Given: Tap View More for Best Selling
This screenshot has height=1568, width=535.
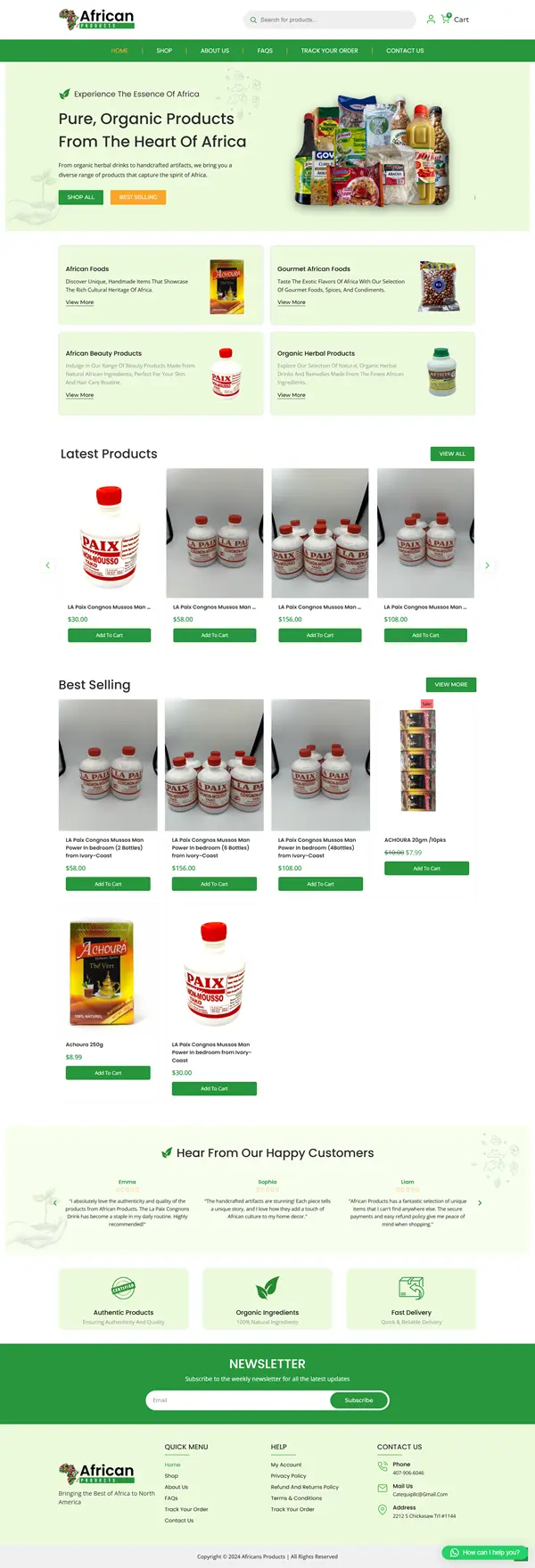Looking at the screenshot, I should [x=450, y=684].
